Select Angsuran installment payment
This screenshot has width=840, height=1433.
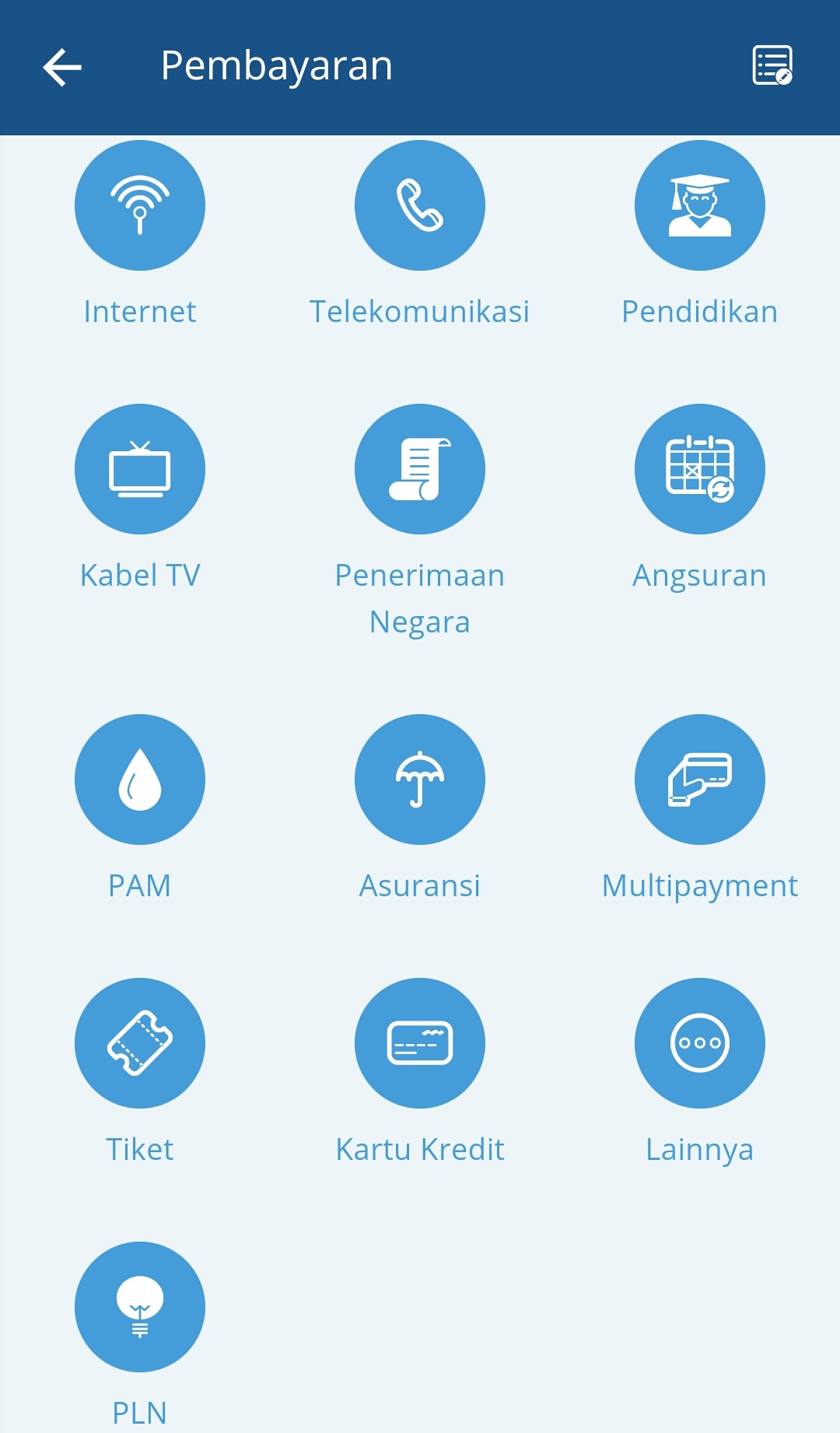(700, 469)
